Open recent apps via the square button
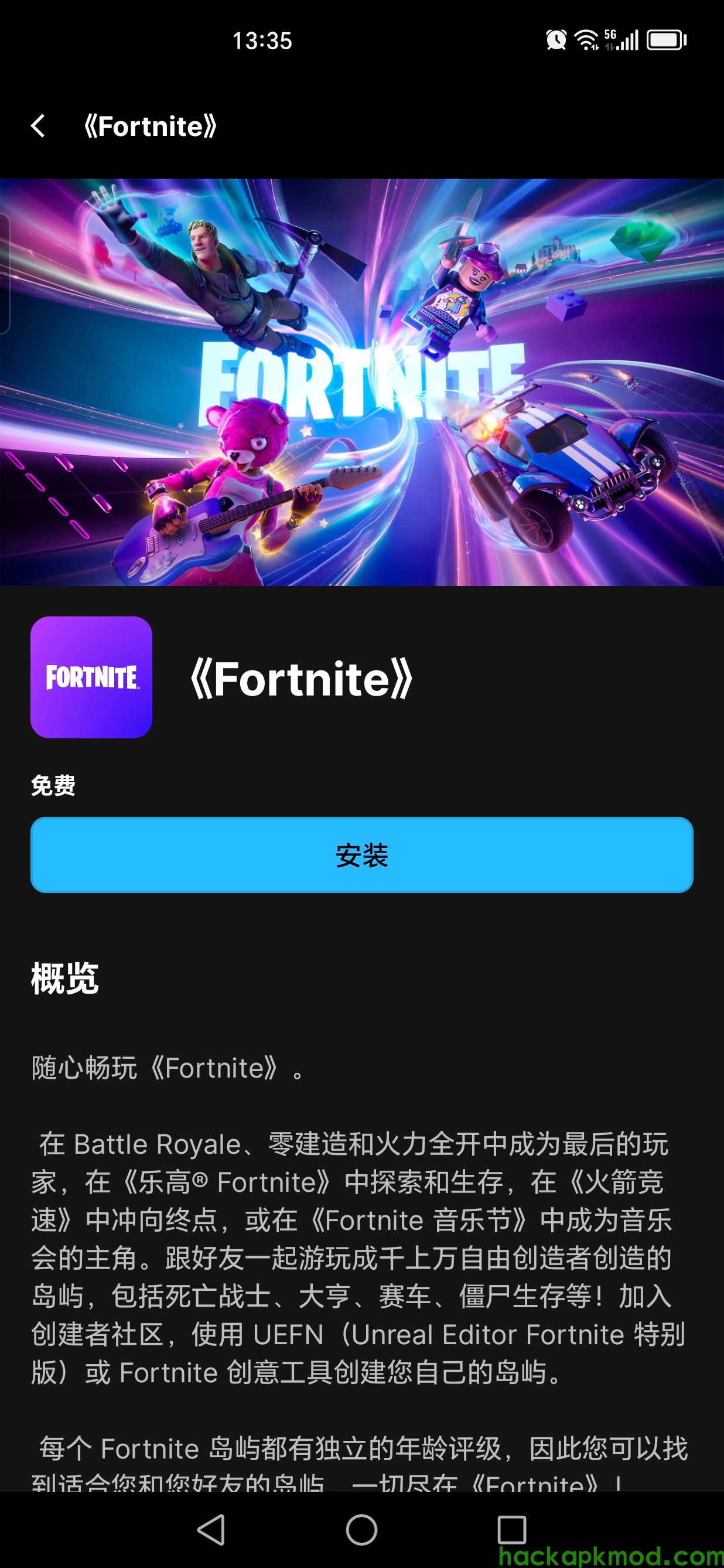The height and width of the screenshot is (1568, 724). coord(512,1529)
